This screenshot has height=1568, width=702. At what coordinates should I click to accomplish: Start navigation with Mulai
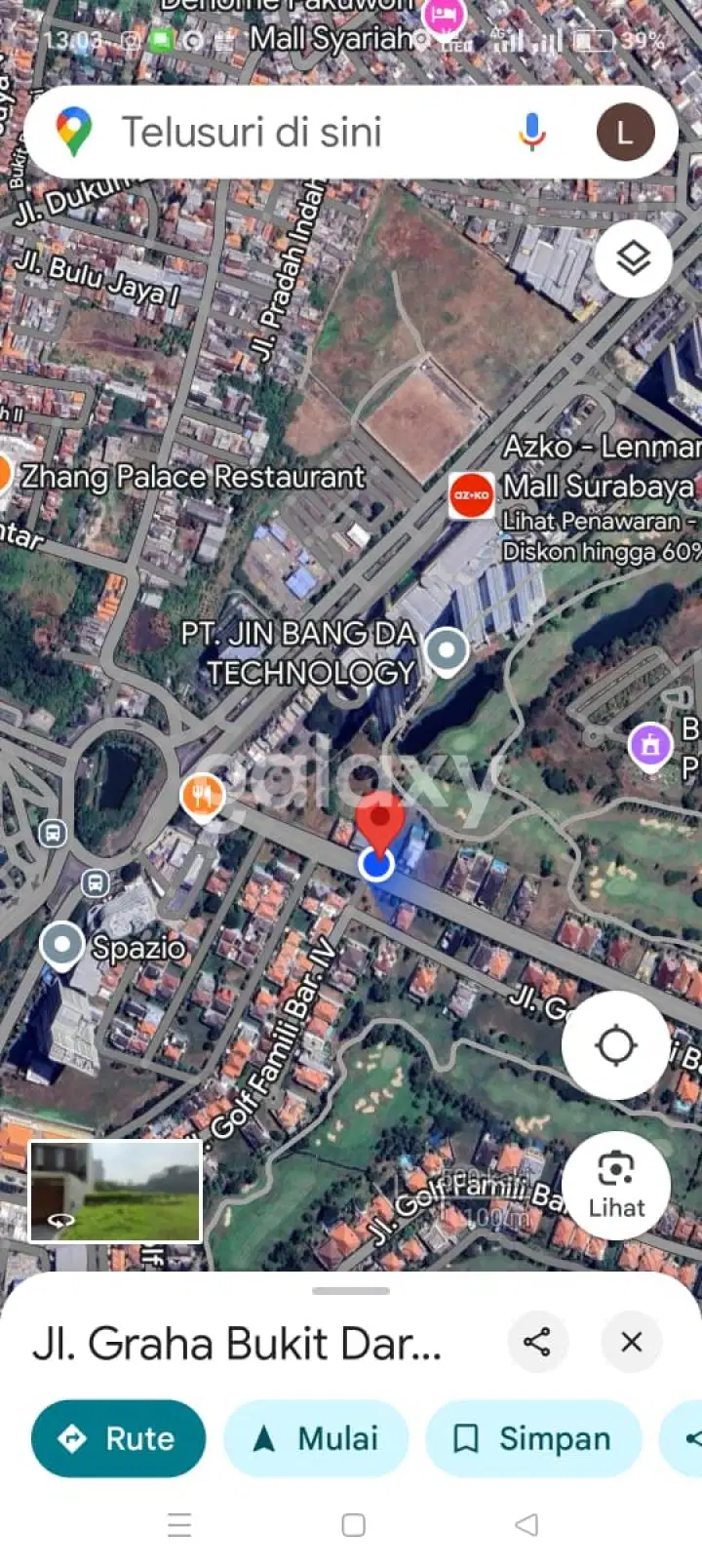(x=316, y=1438)
